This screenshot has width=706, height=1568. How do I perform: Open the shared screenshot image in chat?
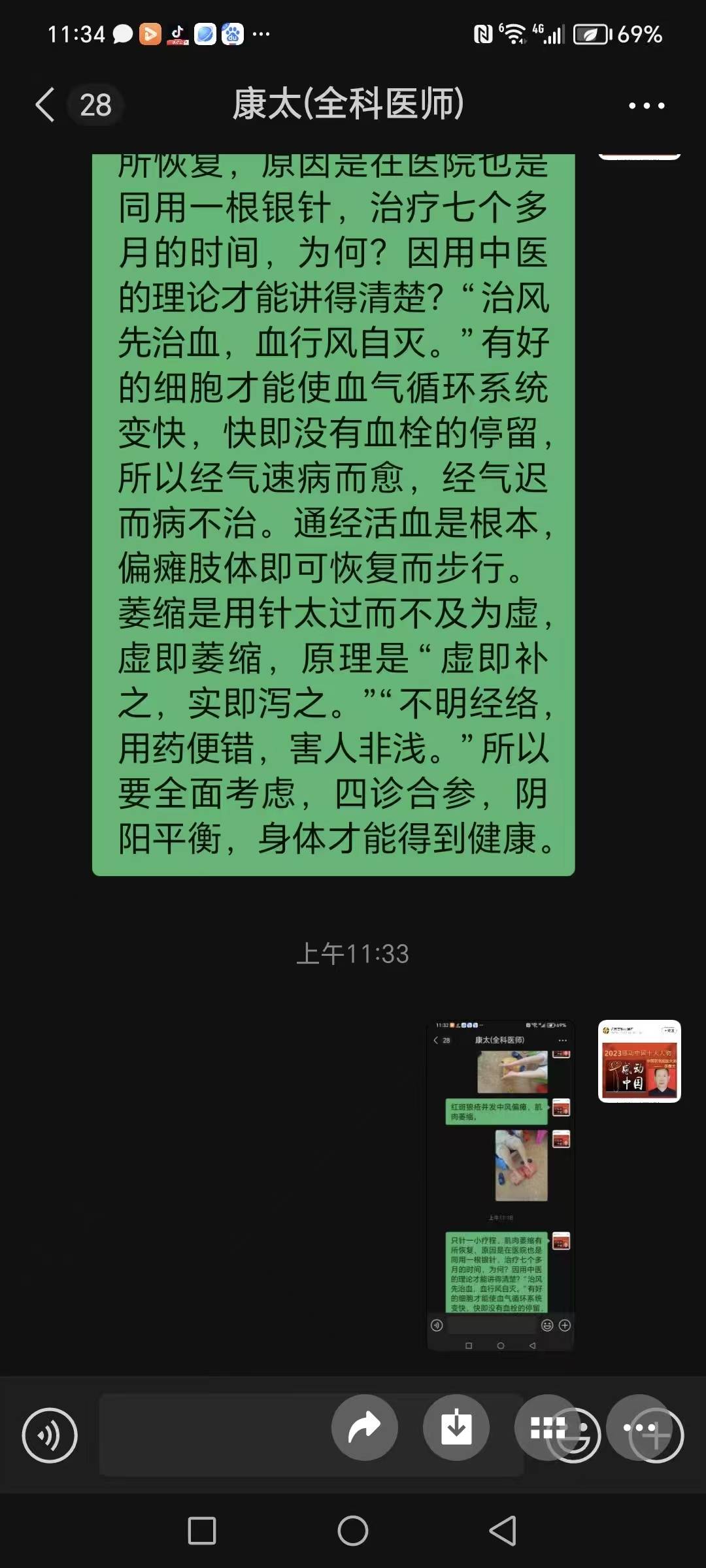coord(500,1184)
